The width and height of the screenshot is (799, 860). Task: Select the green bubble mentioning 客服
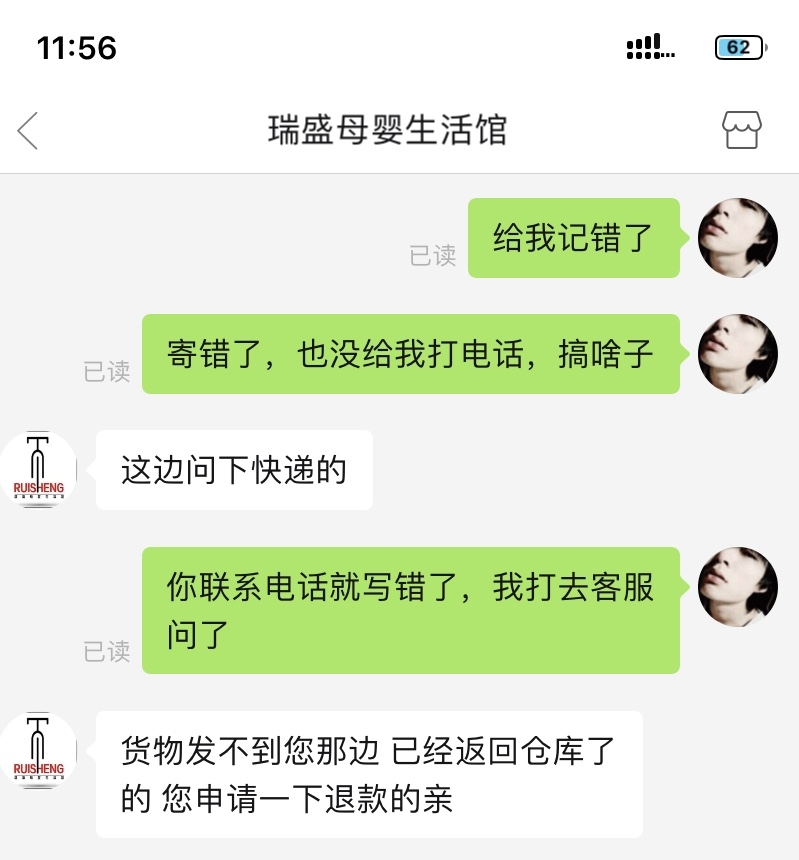point(410,608)
